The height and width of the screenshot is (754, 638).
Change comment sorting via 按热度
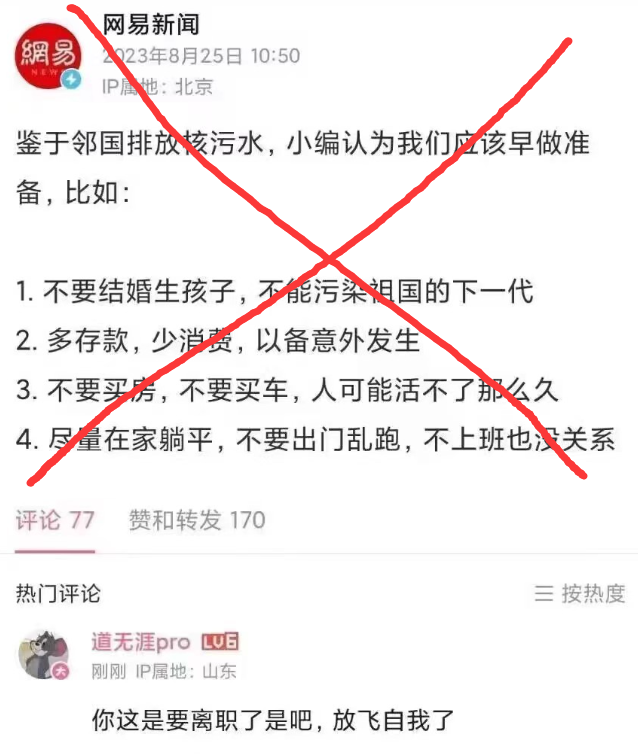pos(580,593)
